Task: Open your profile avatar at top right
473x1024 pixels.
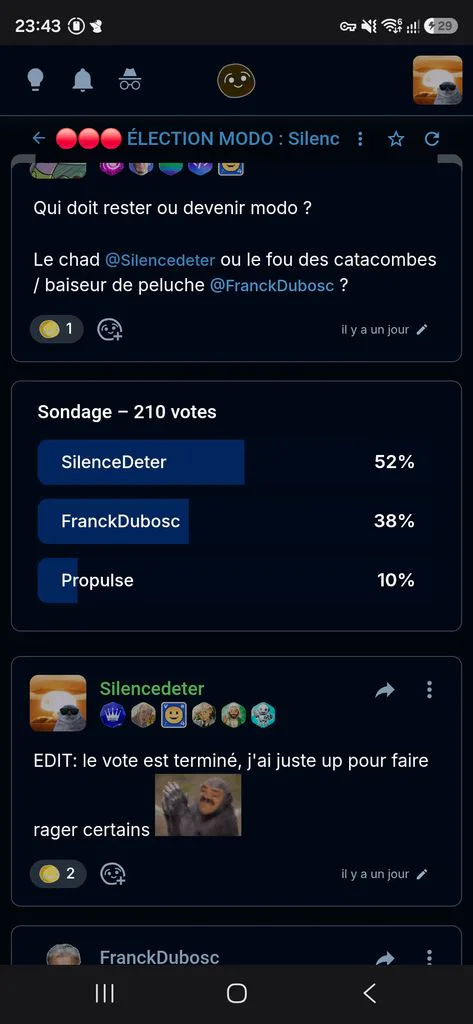Action: [x=438, y=80]
